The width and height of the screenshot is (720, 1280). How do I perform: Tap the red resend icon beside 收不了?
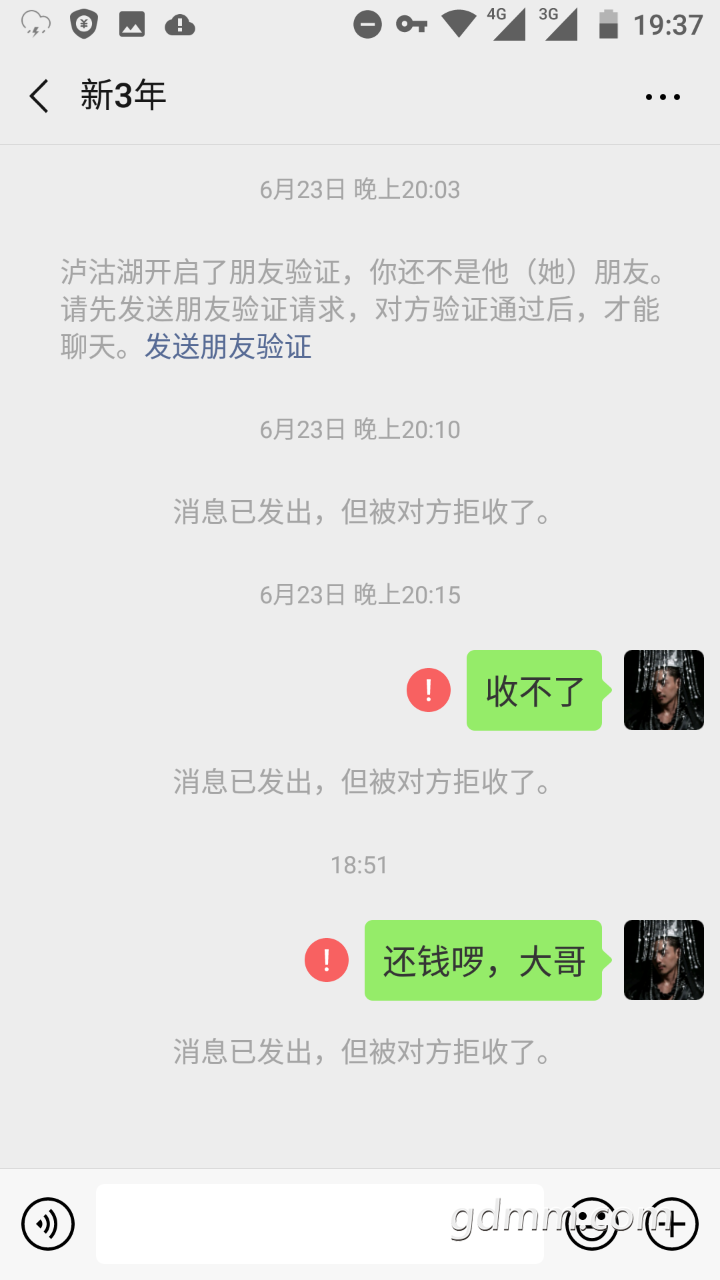pos(429,690)
